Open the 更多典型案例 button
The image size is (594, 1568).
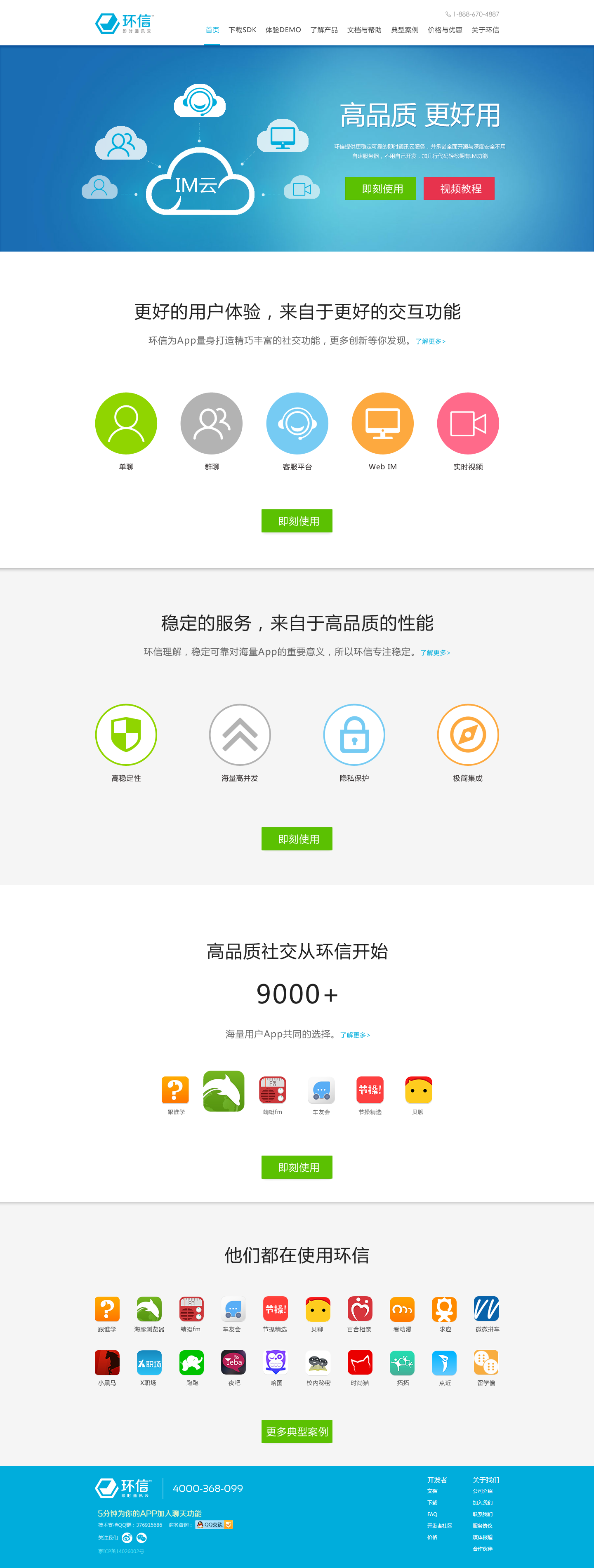pos(297,1431)
